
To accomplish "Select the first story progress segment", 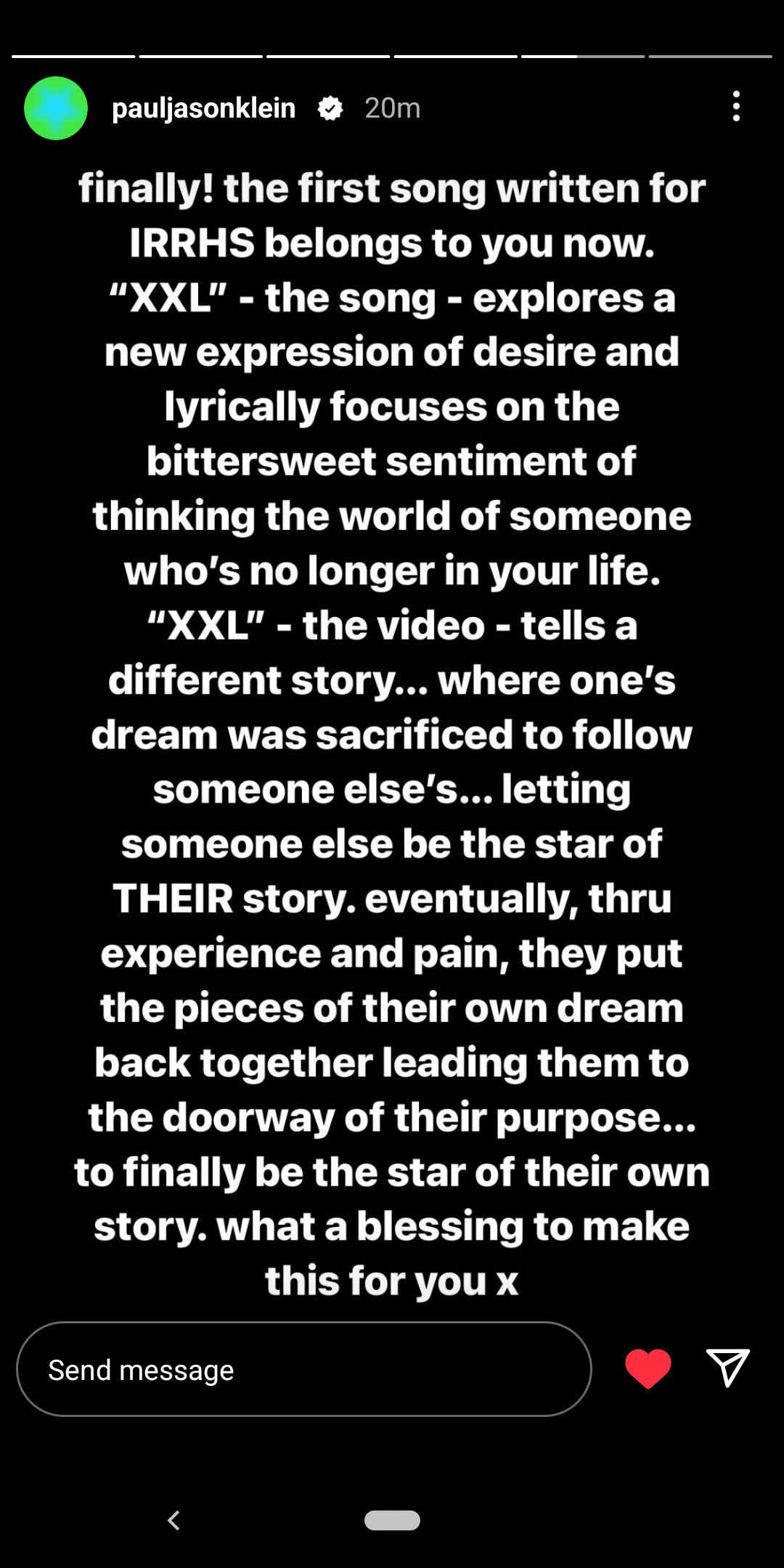I will coord(70,55).
